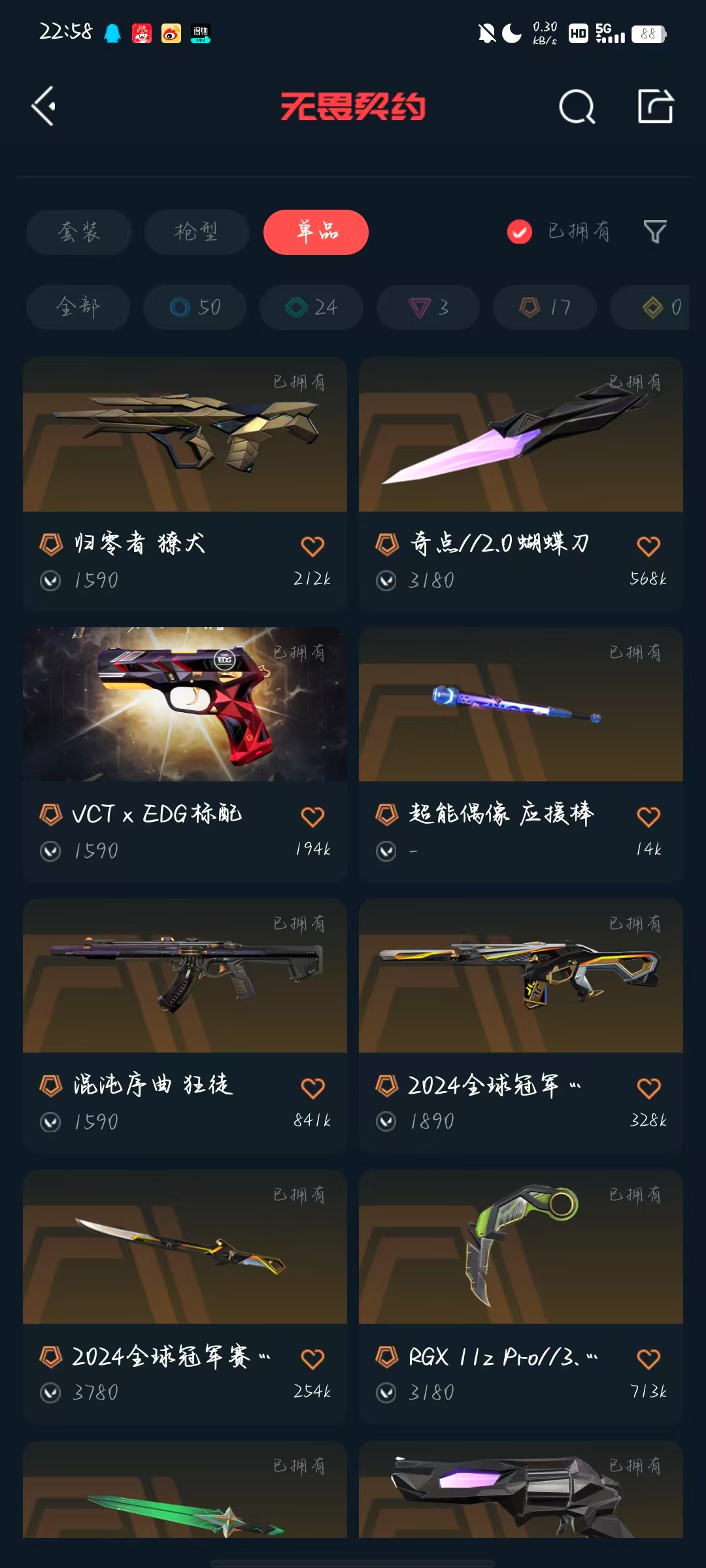The image size is (706, 1568).
Task: Select the 全部 tier chip
Action: 78,307
